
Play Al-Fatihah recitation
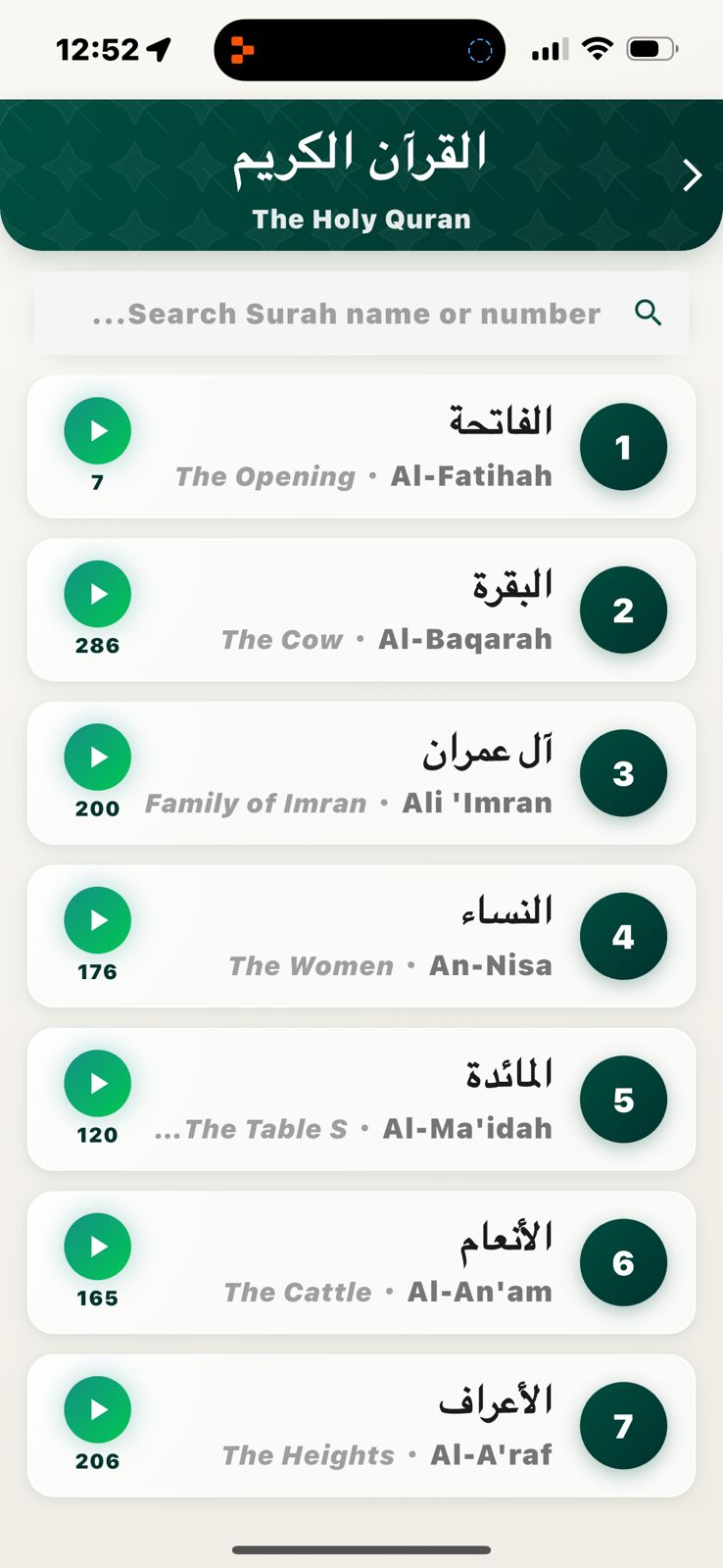[97, 430]
